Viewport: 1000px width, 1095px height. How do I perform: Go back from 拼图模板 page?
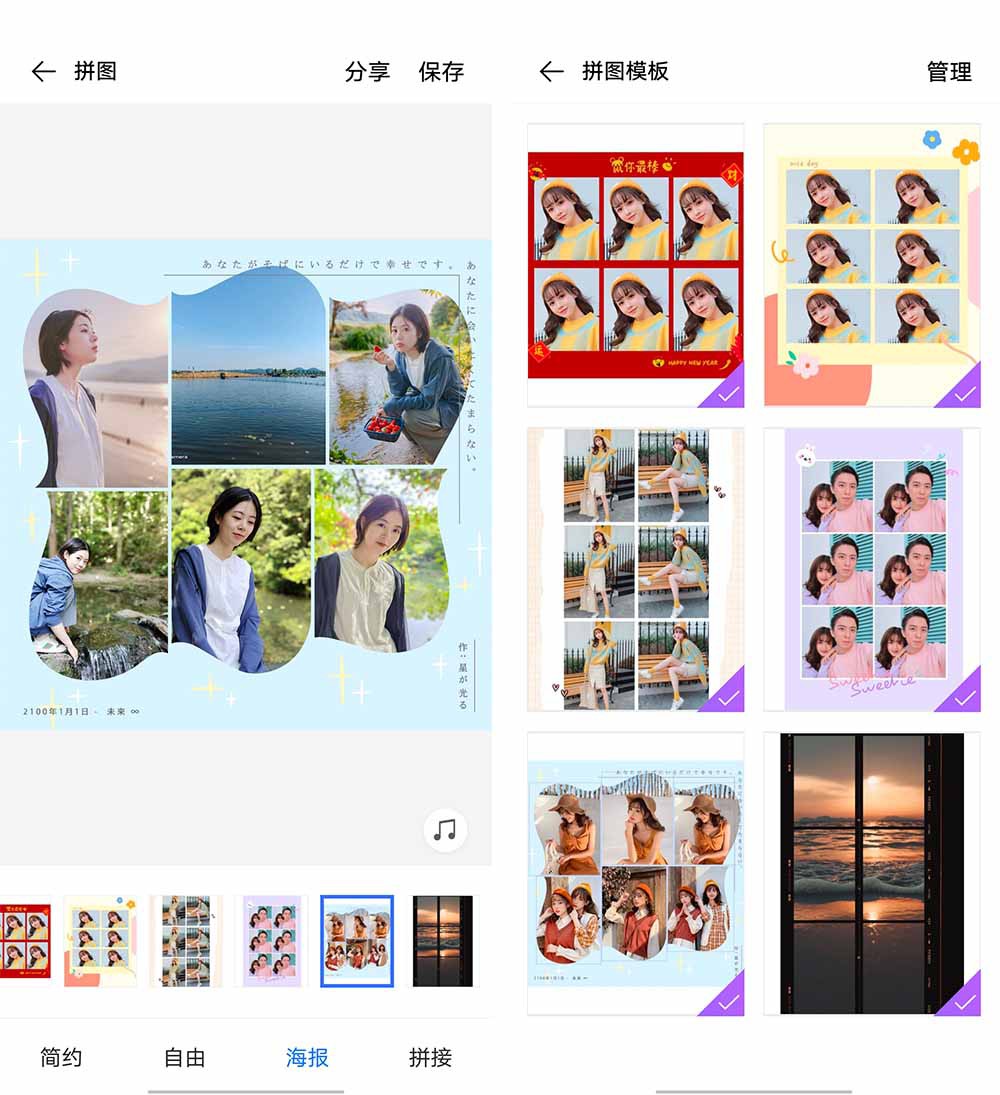point(551,71)
